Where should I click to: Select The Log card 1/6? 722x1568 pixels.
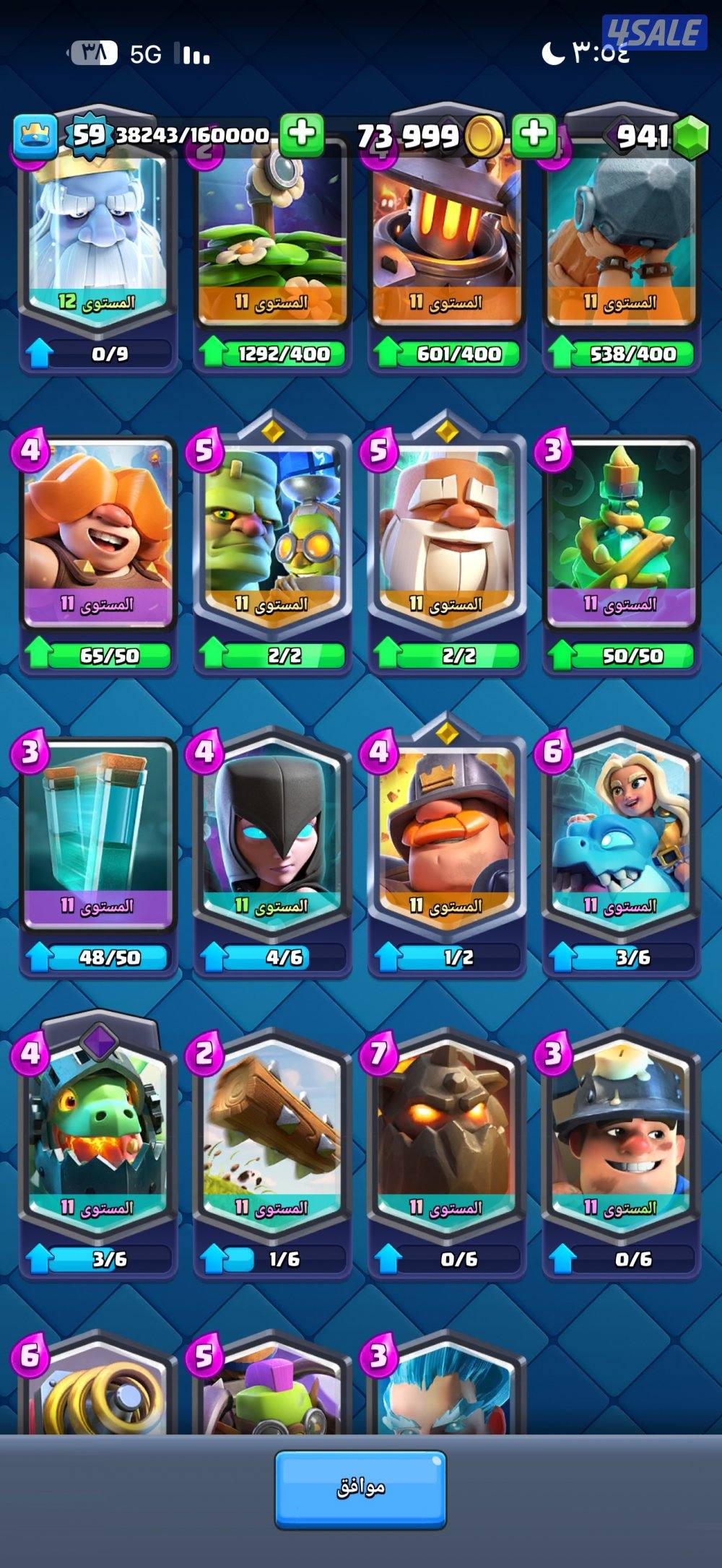coord(272,1138)
